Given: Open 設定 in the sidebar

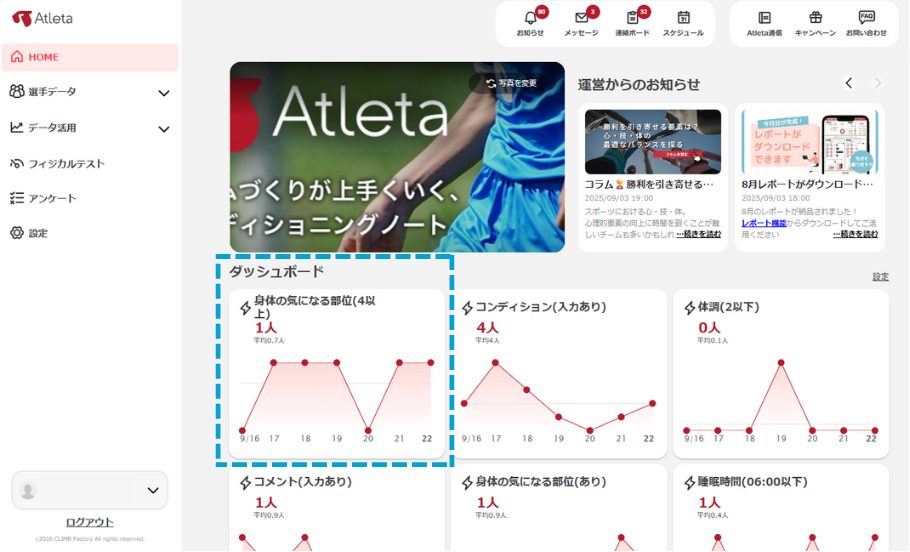Looking at the screenshot, I should (x=38, y=233).
